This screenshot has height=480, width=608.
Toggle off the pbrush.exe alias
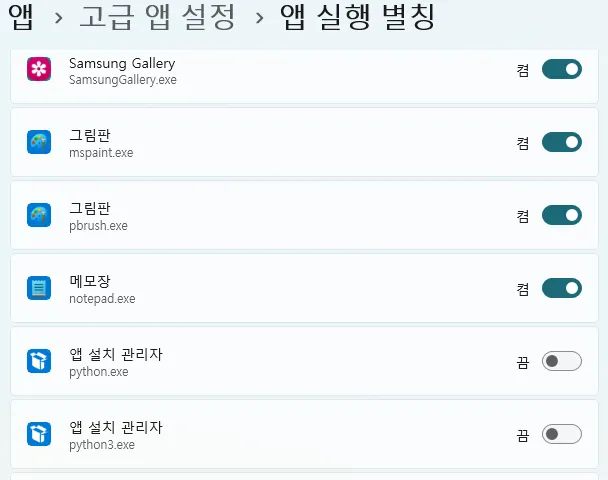tap(561, 215)
